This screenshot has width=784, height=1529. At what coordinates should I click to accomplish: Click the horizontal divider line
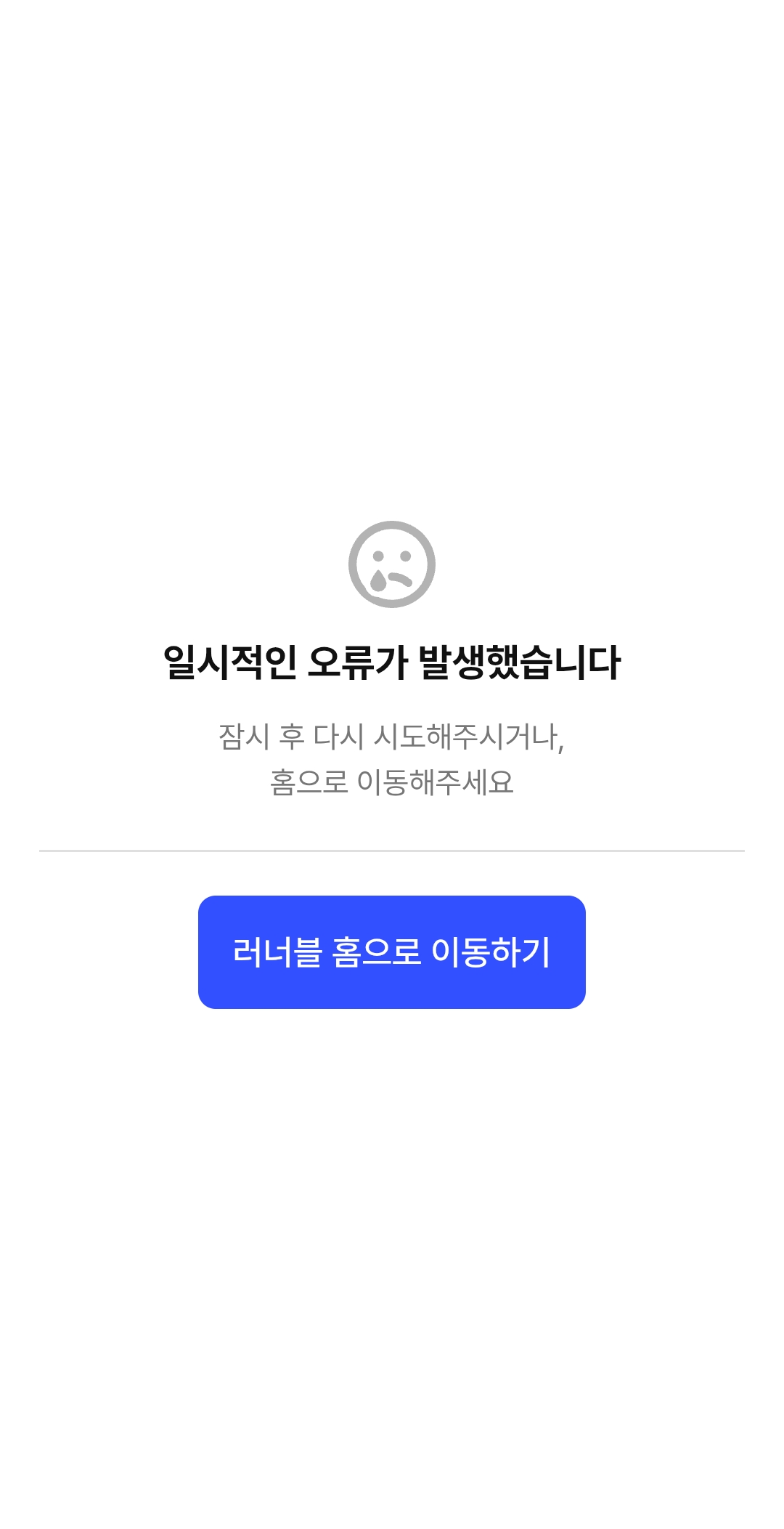(x=392, y=848)
